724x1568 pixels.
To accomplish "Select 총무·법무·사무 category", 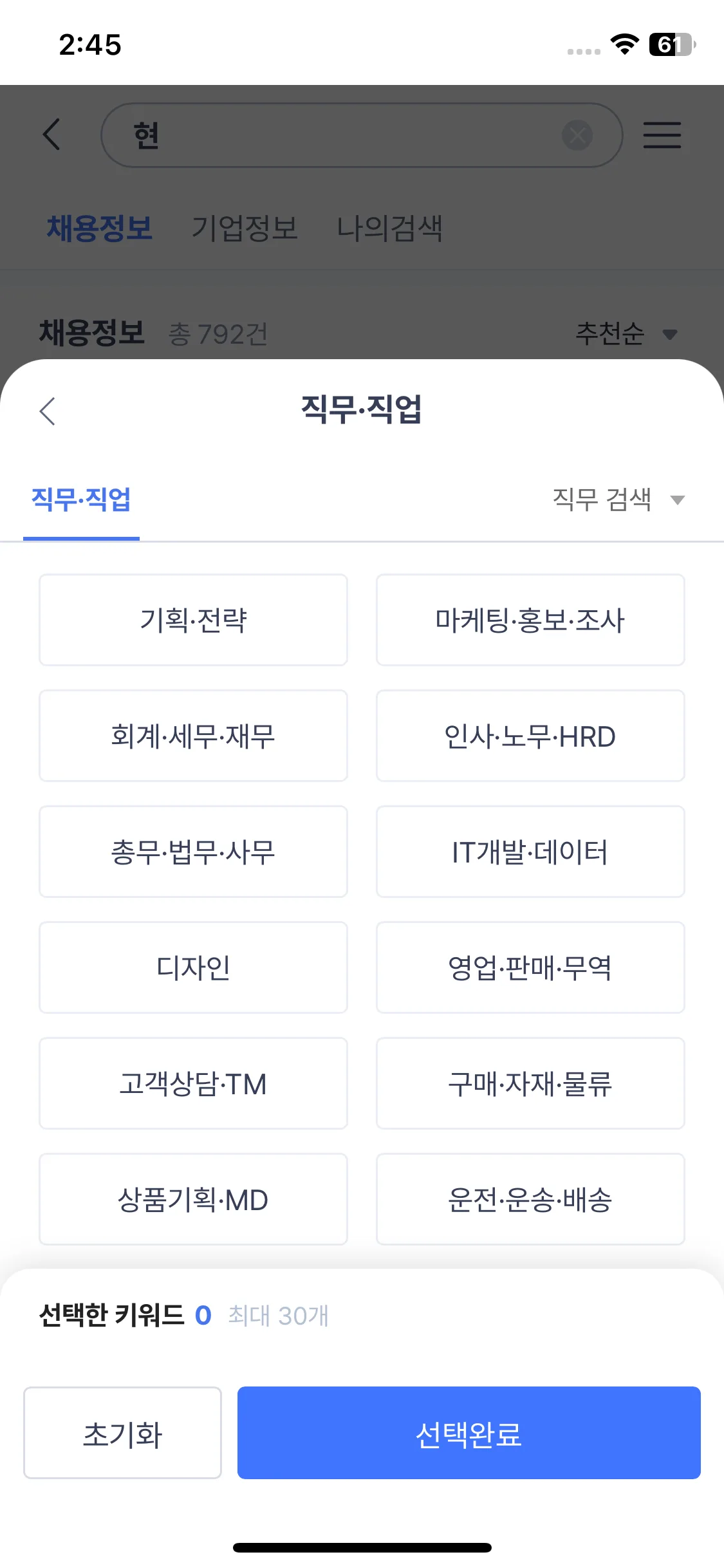I will 193,852.
